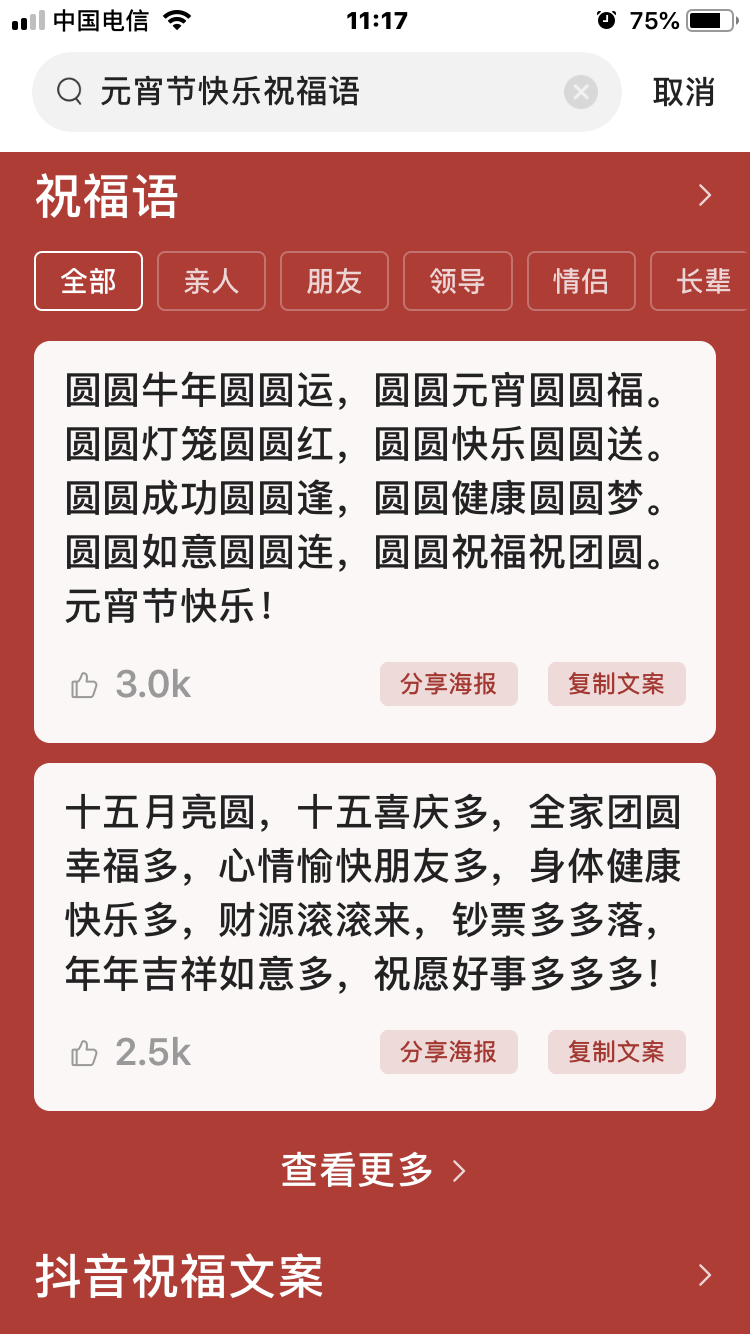The image size is (750, 1334).
Task: Copy text of the 十五月亮圆 blessing
Action: [x=616, y=1052]
